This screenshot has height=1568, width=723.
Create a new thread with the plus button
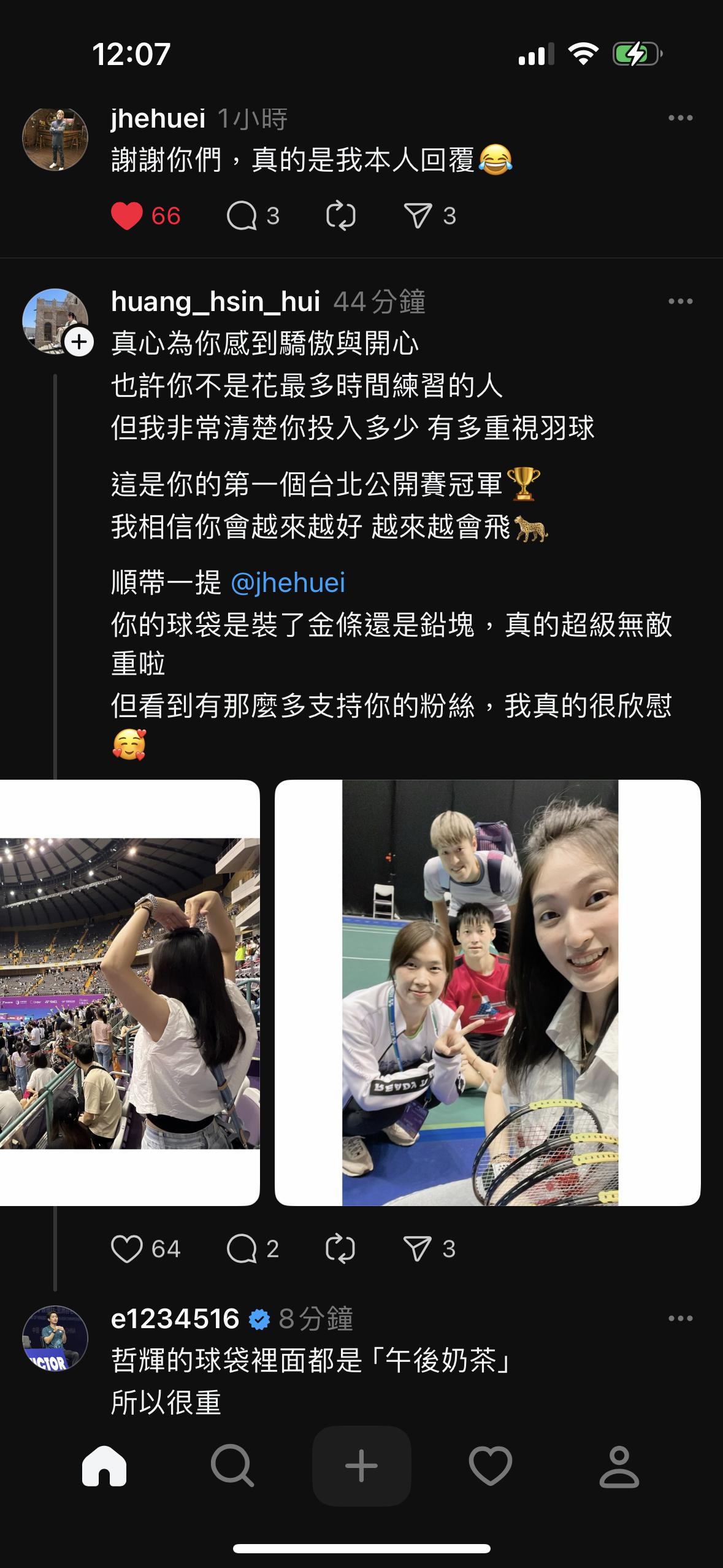click(x=361, y=1466)
